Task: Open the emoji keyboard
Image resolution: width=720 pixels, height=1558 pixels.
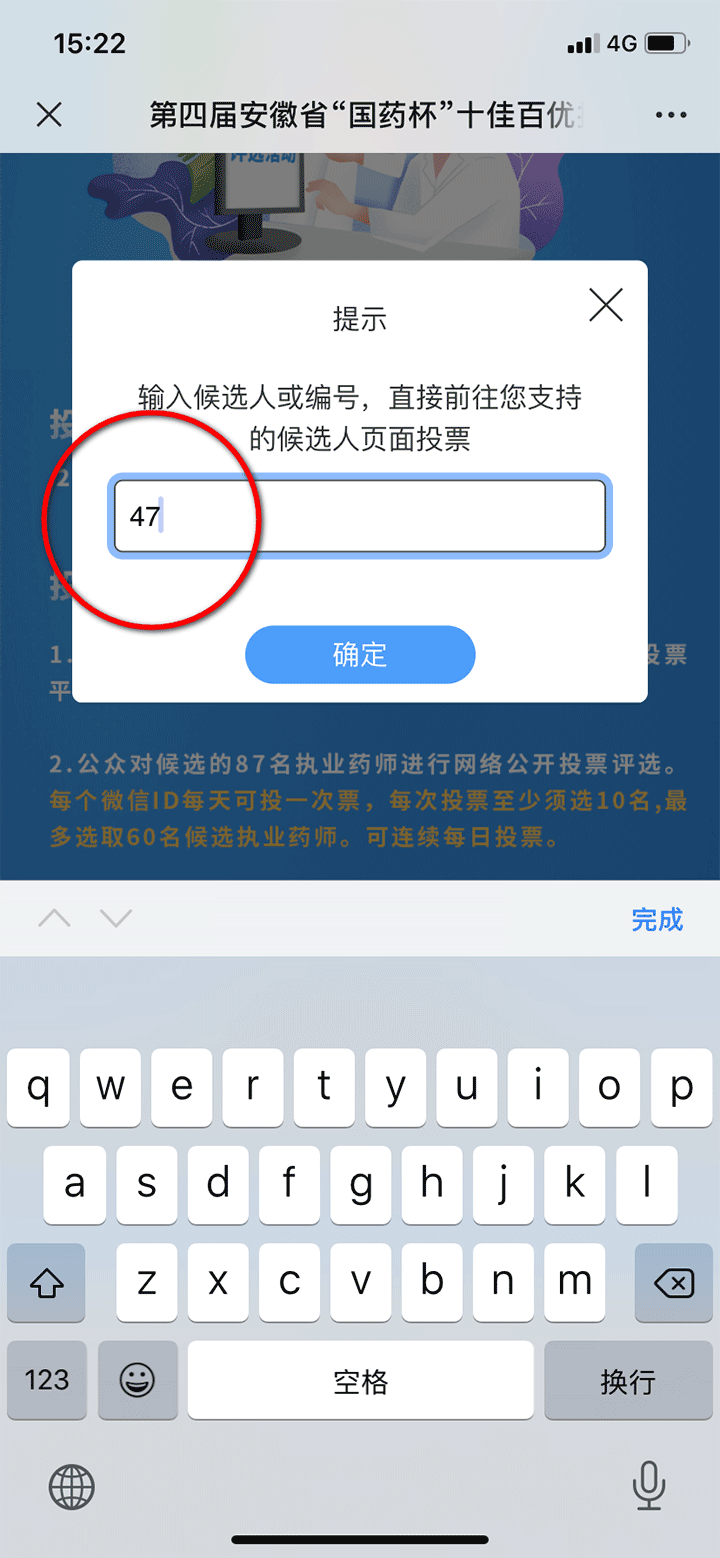Action: (x=138, y=1380)
